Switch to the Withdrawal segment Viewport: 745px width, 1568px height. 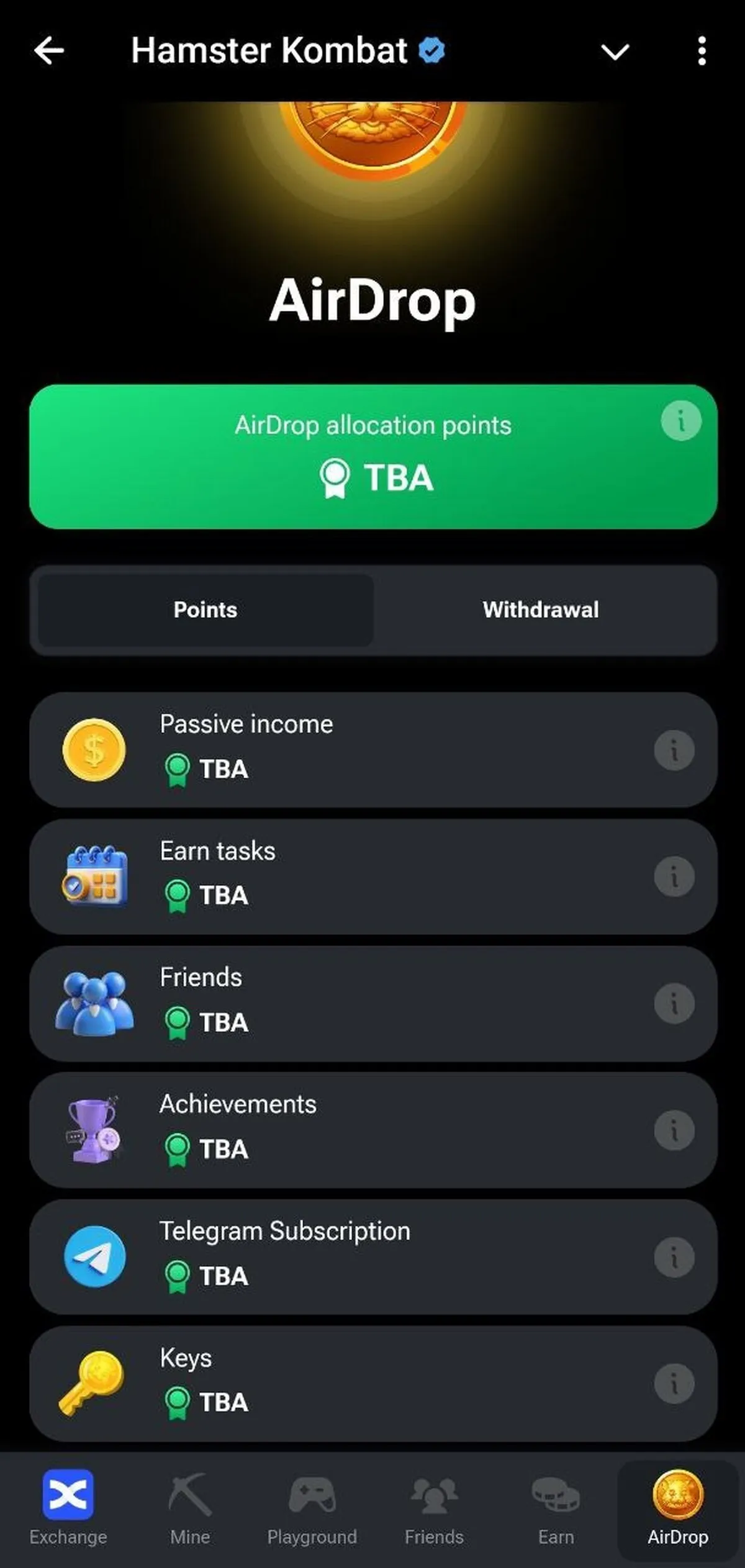coord(541,610)
